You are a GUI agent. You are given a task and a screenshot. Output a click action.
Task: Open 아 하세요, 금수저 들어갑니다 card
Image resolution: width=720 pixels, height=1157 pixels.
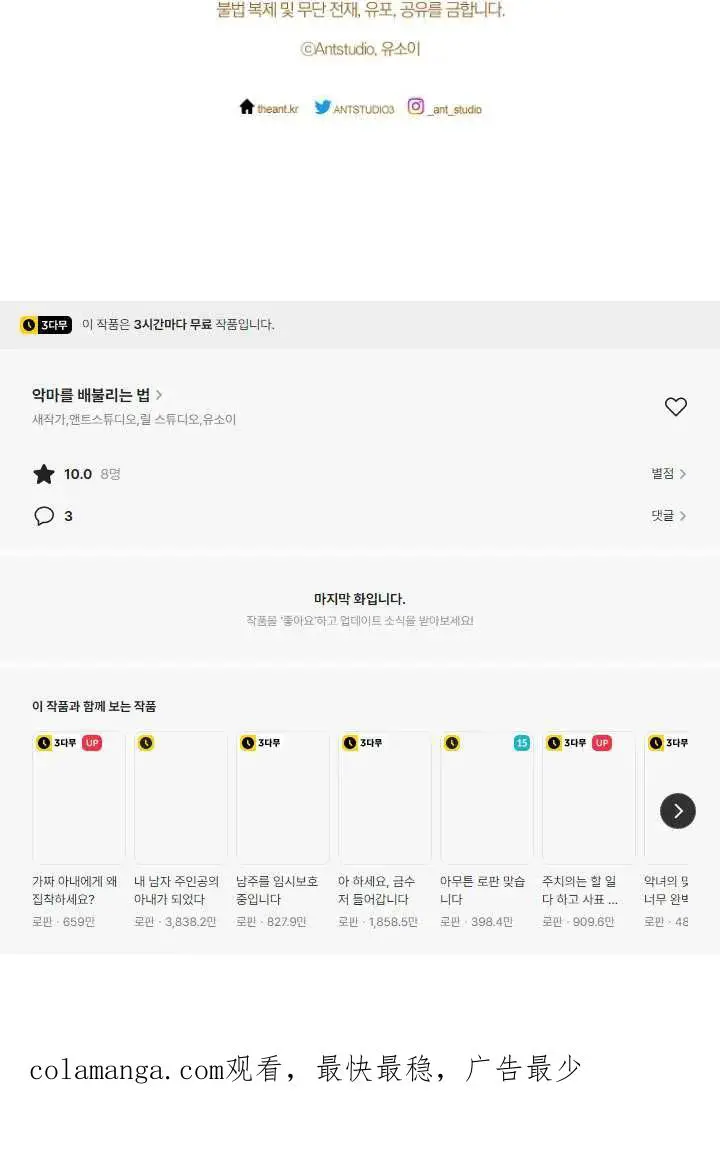(384, 831)
